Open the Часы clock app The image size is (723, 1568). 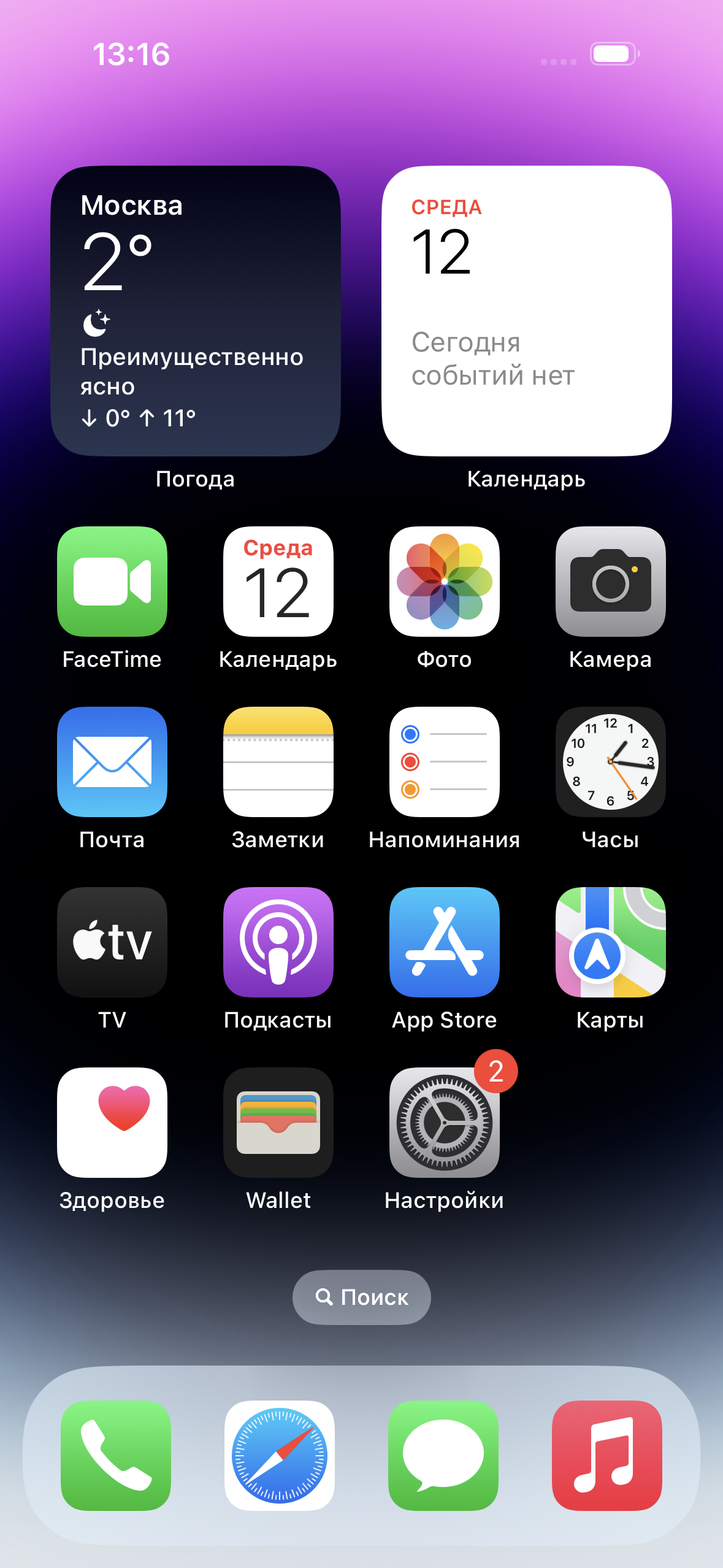coord(610,761)
